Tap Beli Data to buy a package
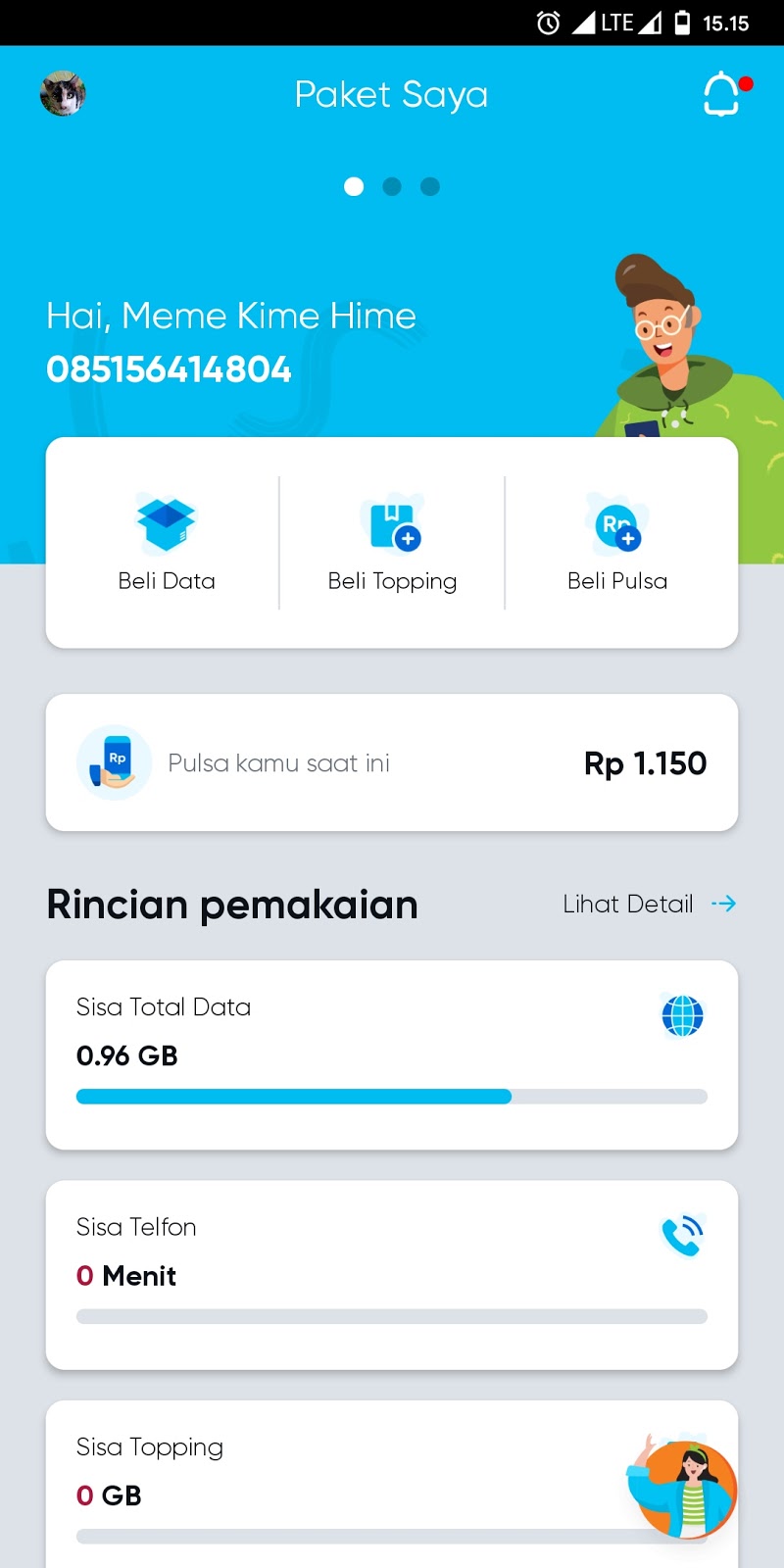The image size is (784, 1568). 167,544
